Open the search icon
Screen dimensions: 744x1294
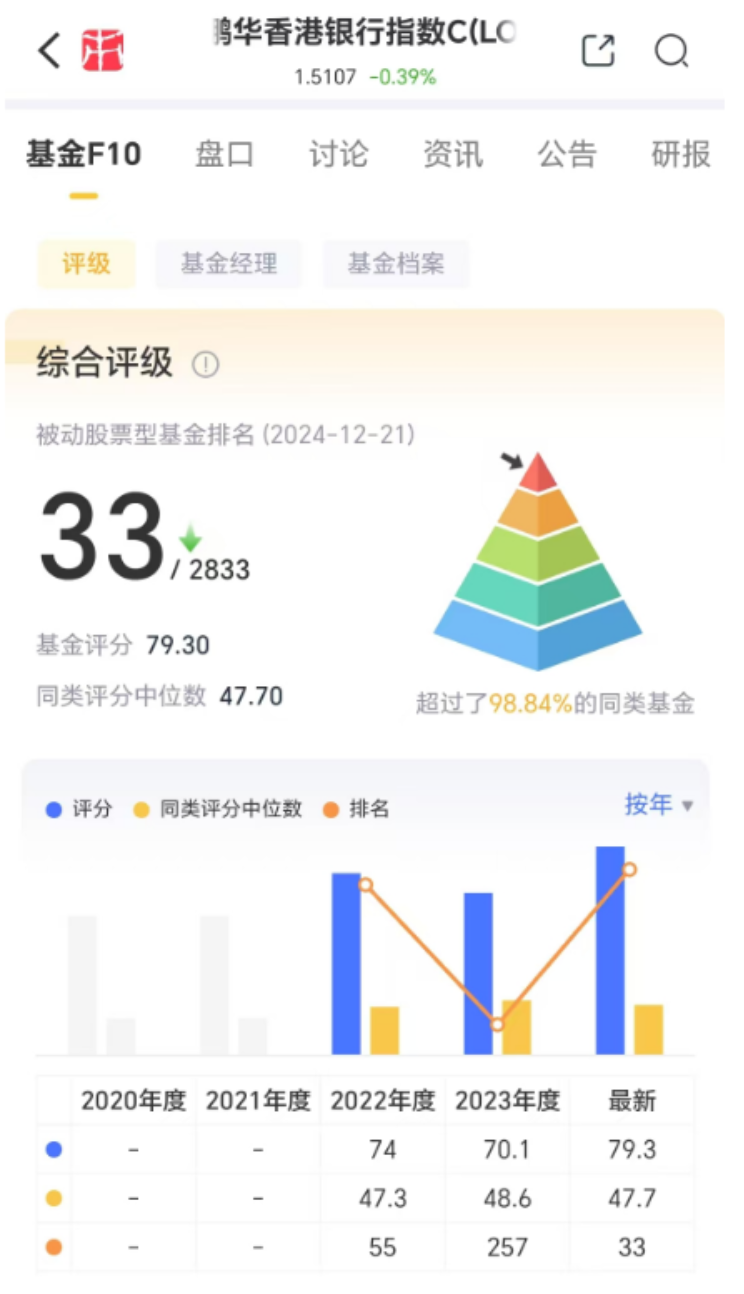(672, 51)
